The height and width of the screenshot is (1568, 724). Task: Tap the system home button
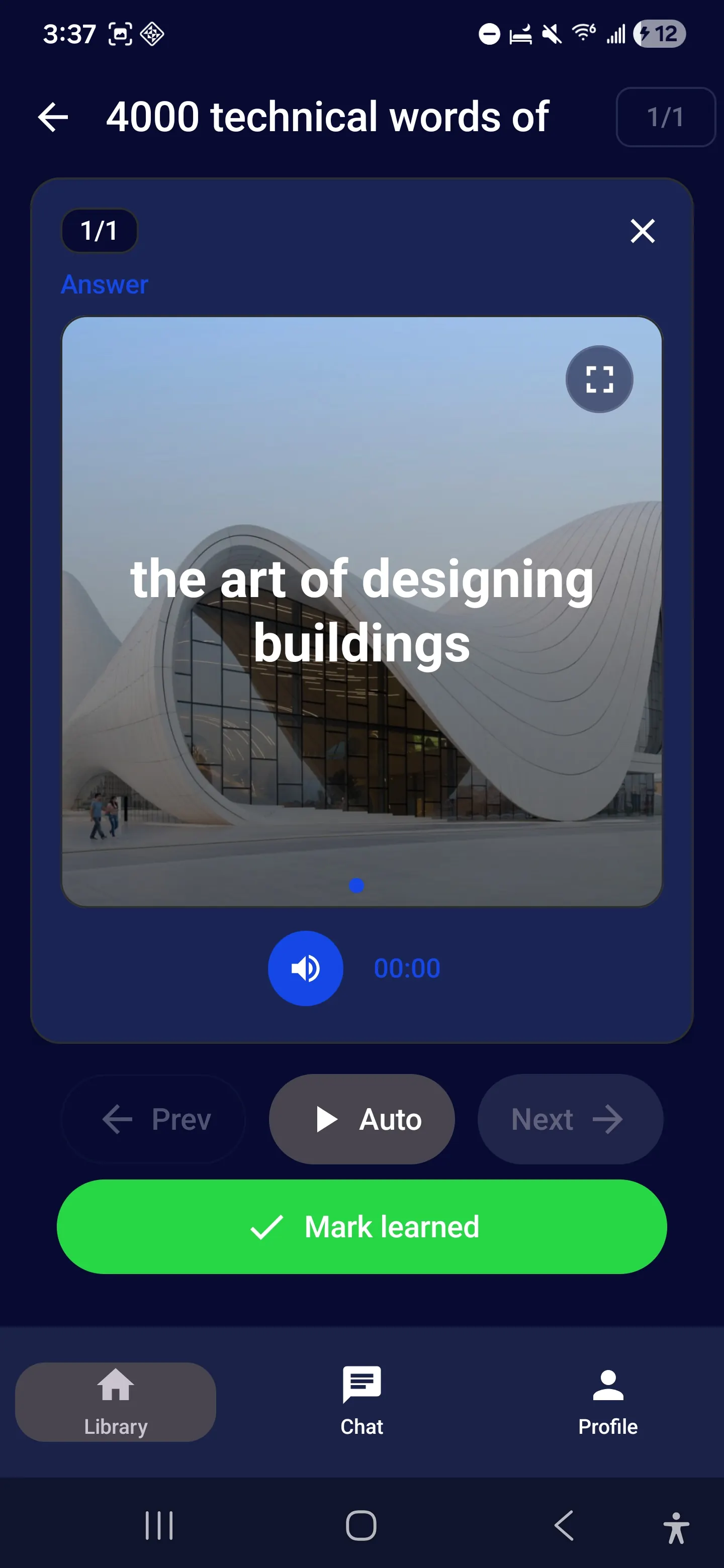(x=361, y=1525)
